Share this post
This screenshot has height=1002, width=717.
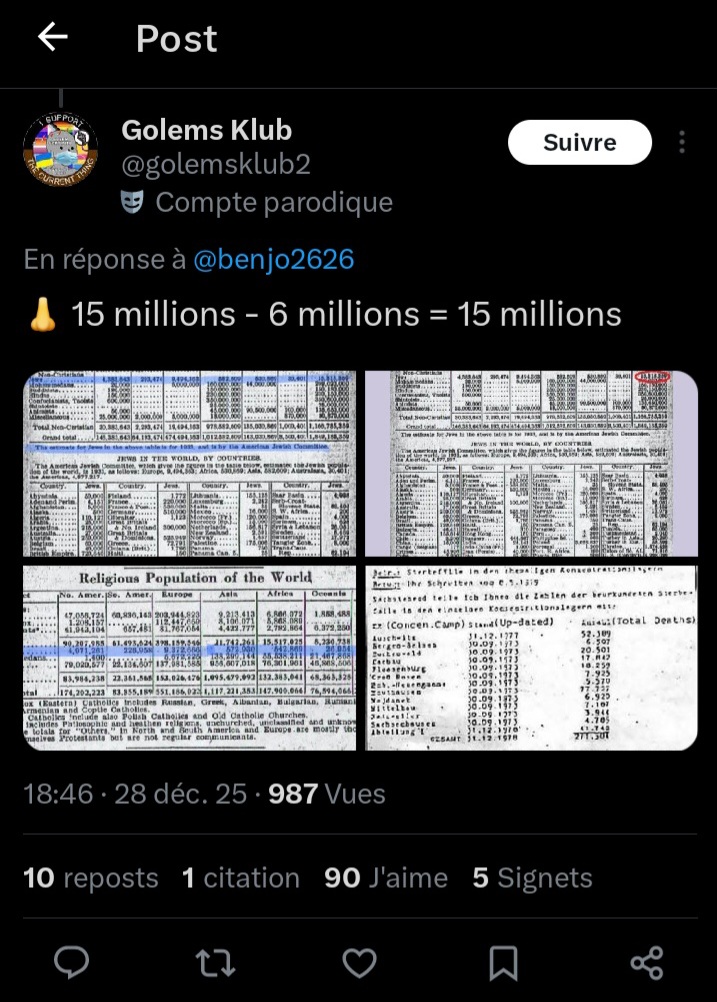647,963
